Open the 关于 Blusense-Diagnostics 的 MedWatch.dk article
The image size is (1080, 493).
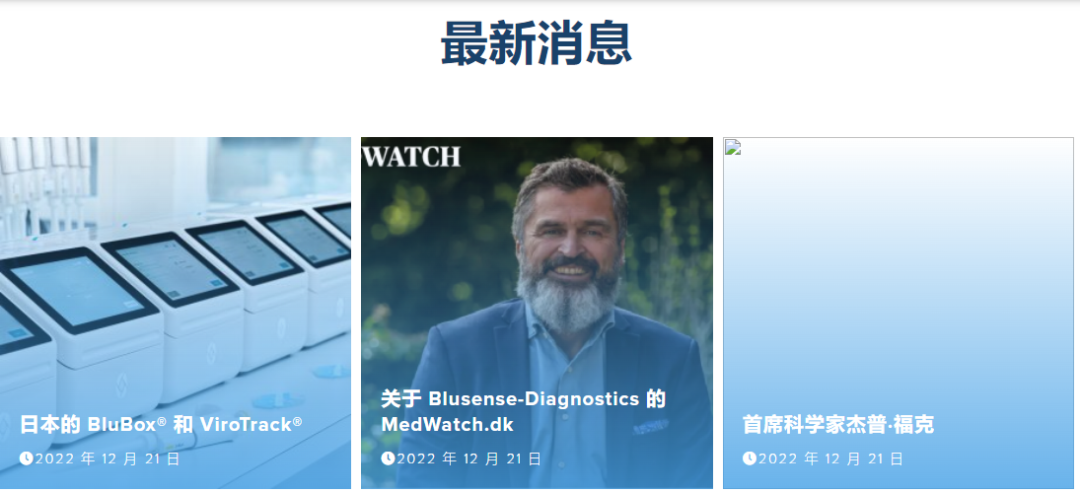pyautogui.click(x=522, y=411)
